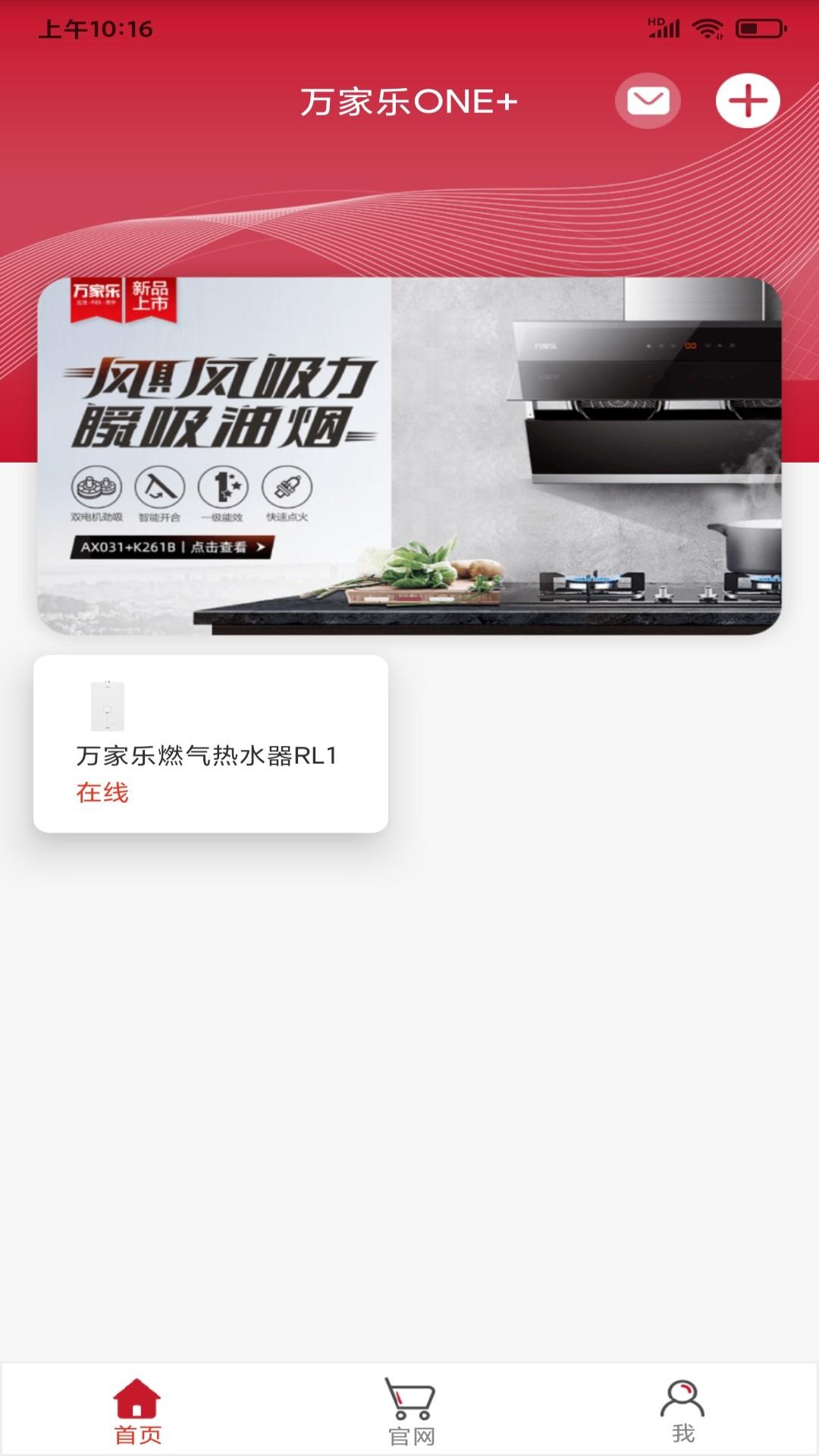The width and height of the screenshot is (819, 1456).
Task: Tap the 双电机劲吸 dual motor icon
Action: pos(94,489)
